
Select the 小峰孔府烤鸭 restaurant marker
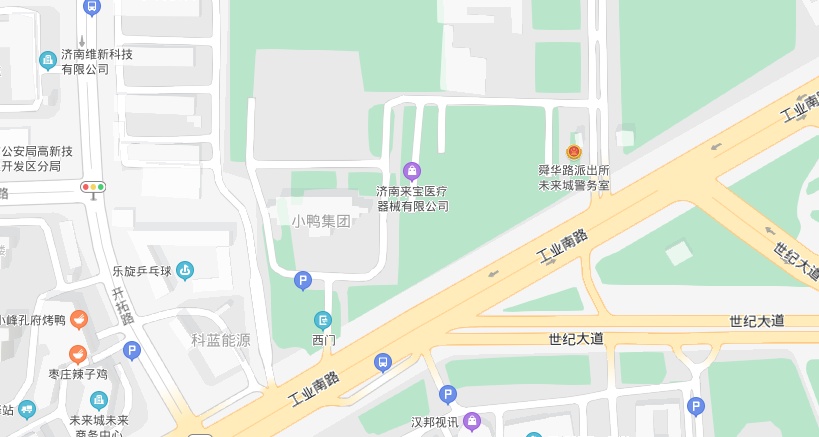pyautogui.click(x=78, y=320)
